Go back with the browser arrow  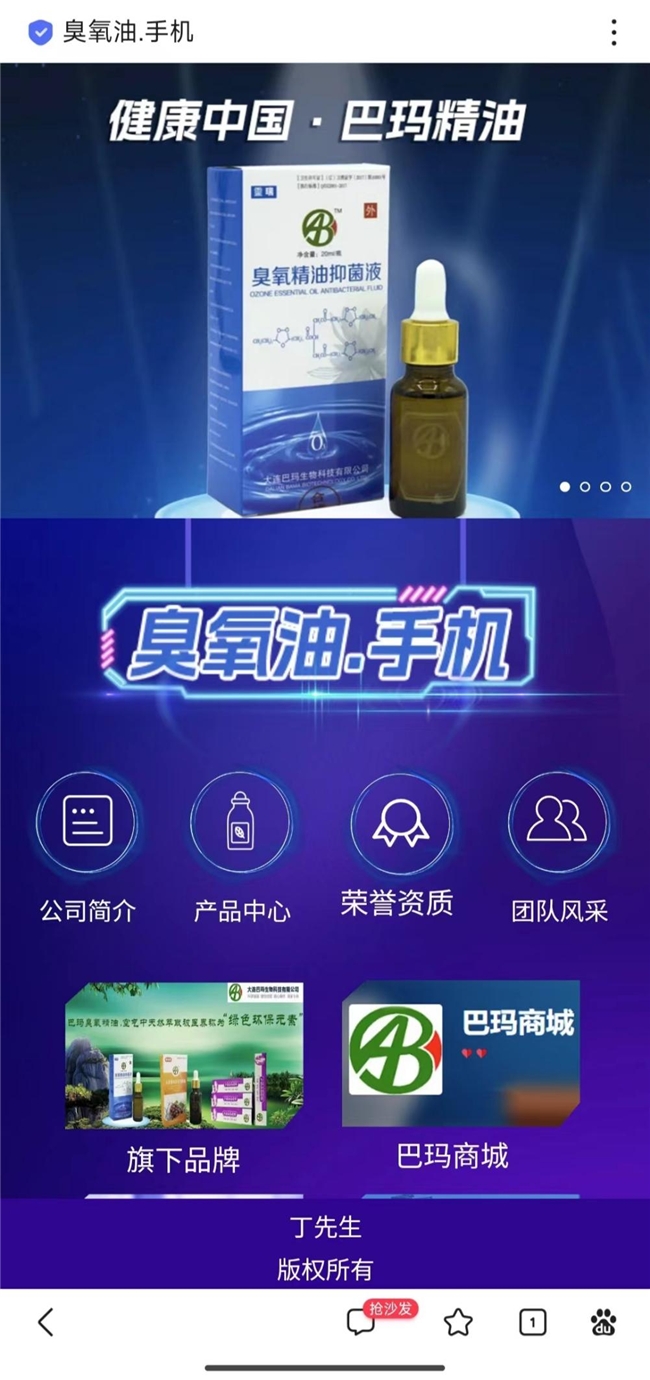pos(46,1322)
